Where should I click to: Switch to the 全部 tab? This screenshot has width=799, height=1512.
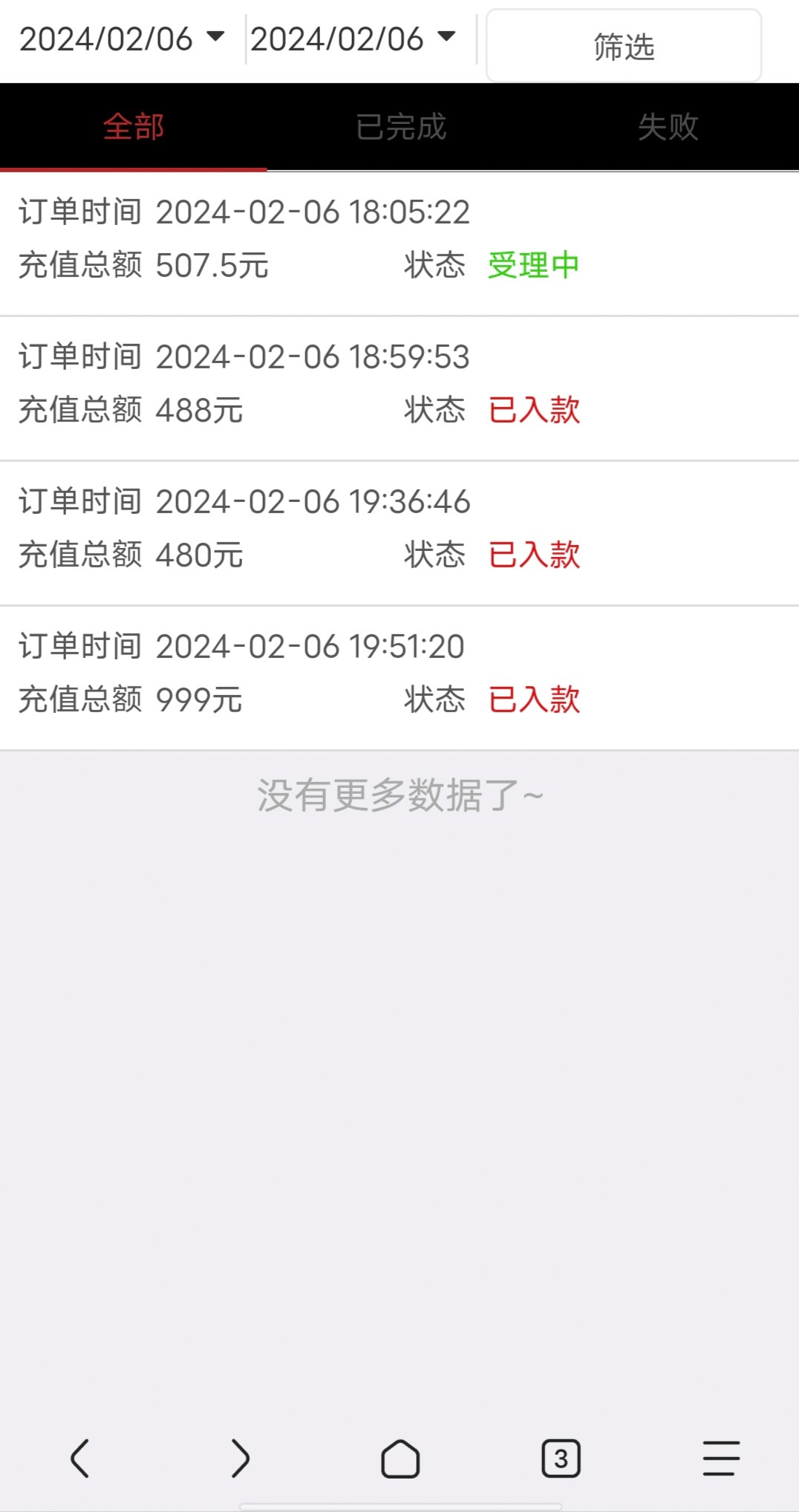pyautogui.click(x=134, y=127)
